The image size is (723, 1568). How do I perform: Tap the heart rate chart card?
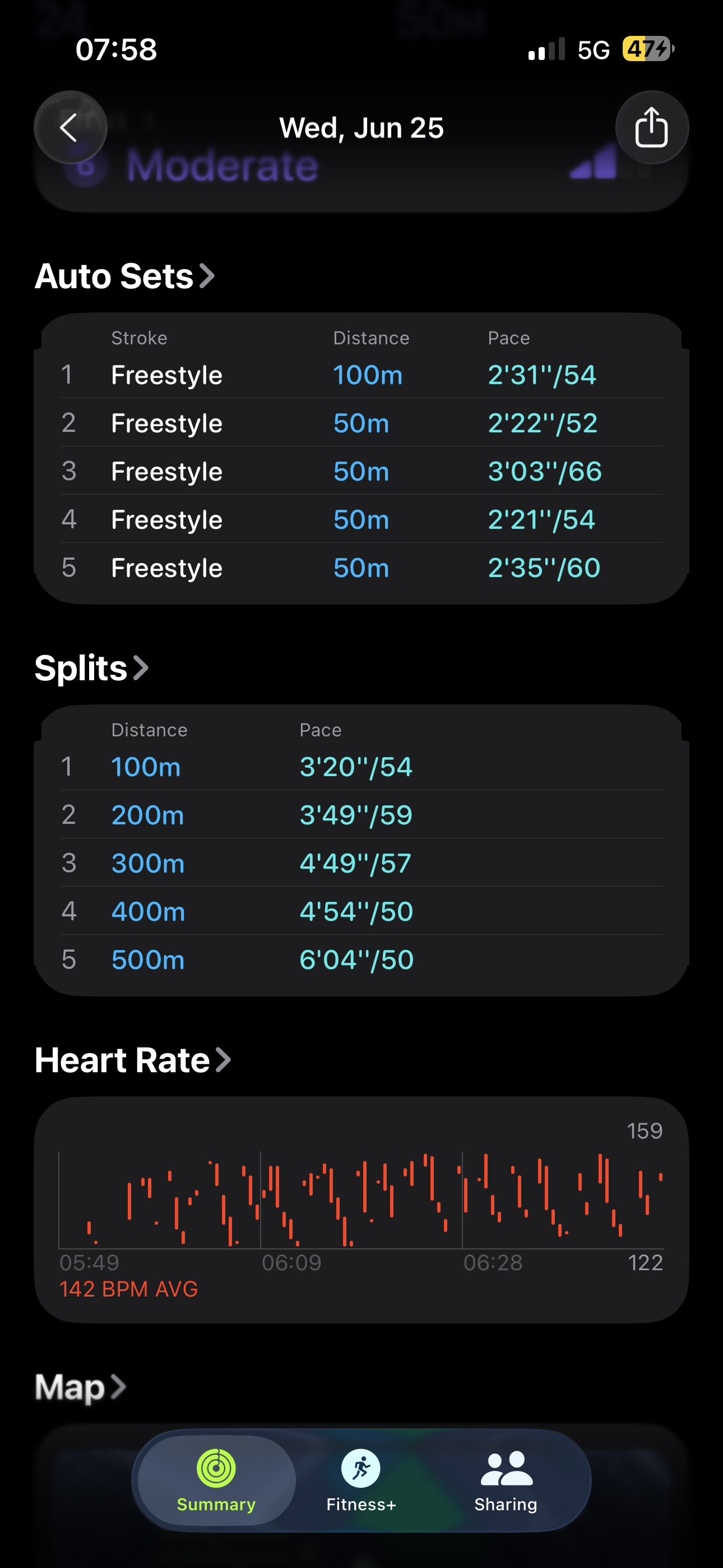pos(361,1209)
